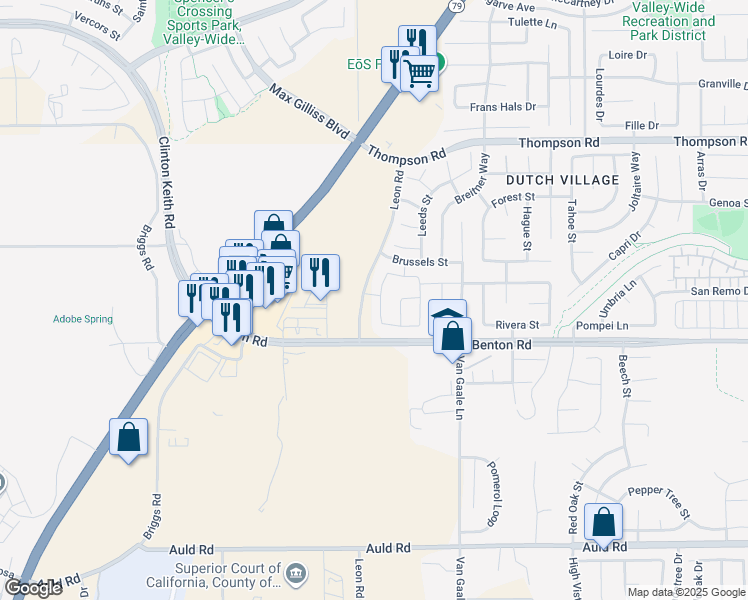Select the lone restaurant marker east of the cluster
Viewport: 748px width, 600px height.
click(321, 276)
